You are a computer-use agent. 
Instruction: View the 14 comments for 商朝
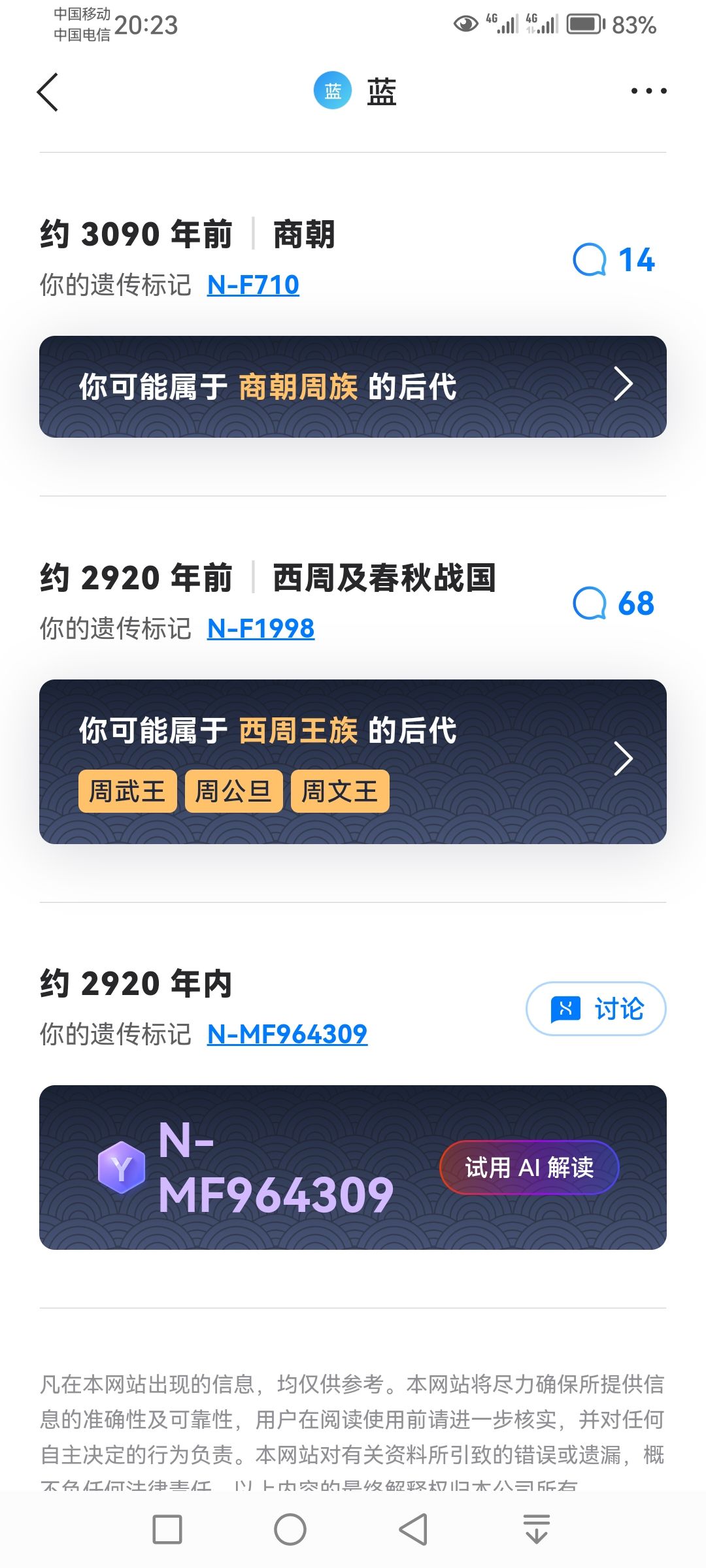click(x=614, y=260)
